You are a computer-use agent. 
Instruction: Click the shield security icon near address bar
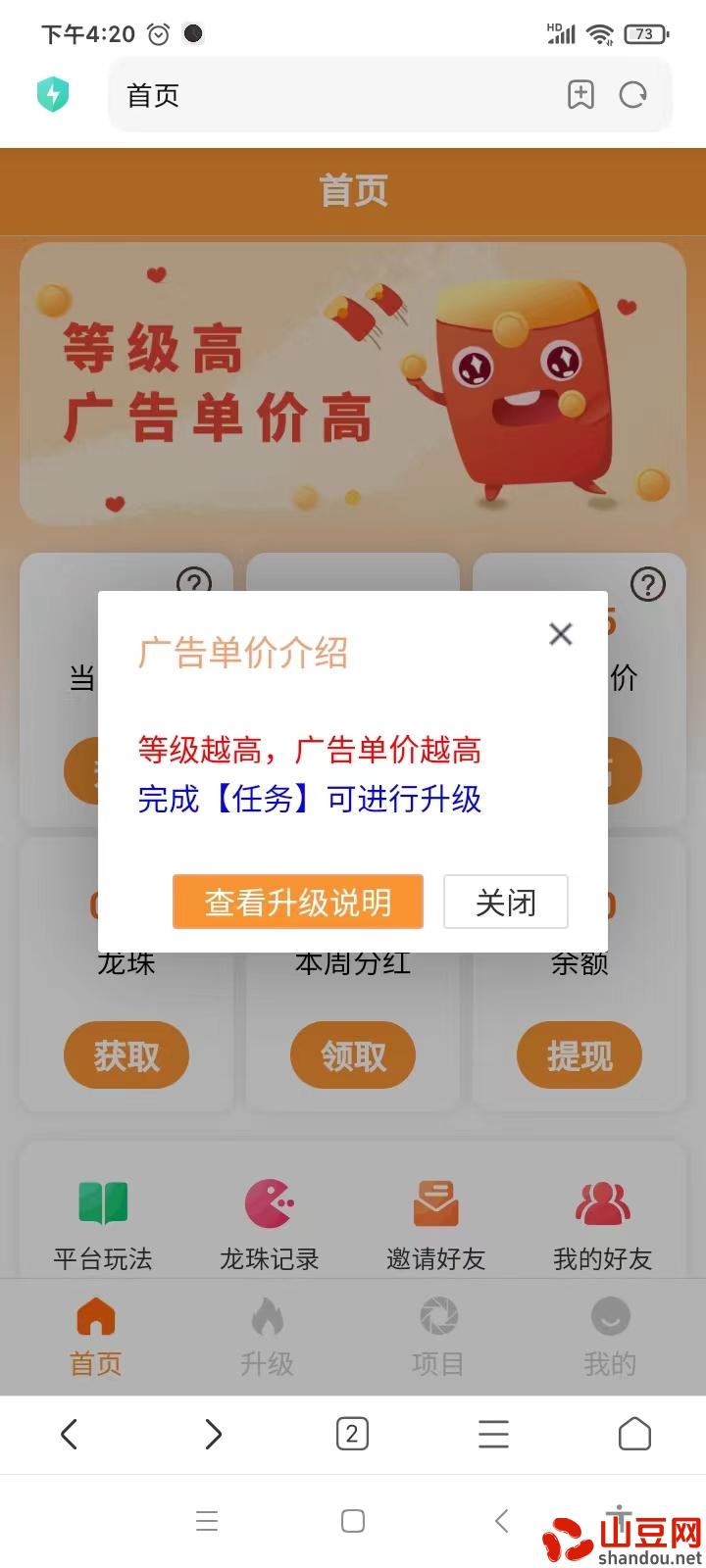53,94
